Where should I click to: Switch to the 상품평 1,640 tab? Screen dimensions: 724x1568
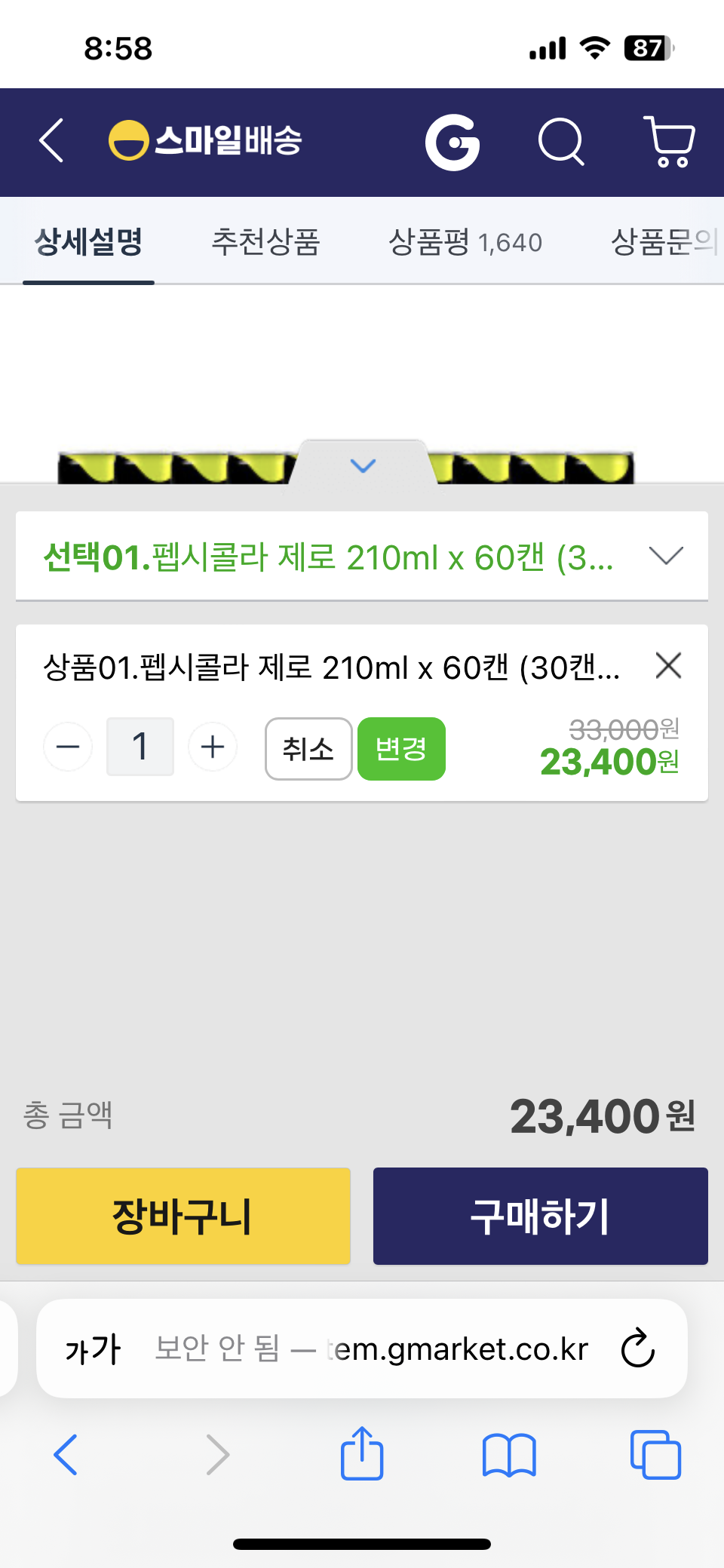[465, 242]
